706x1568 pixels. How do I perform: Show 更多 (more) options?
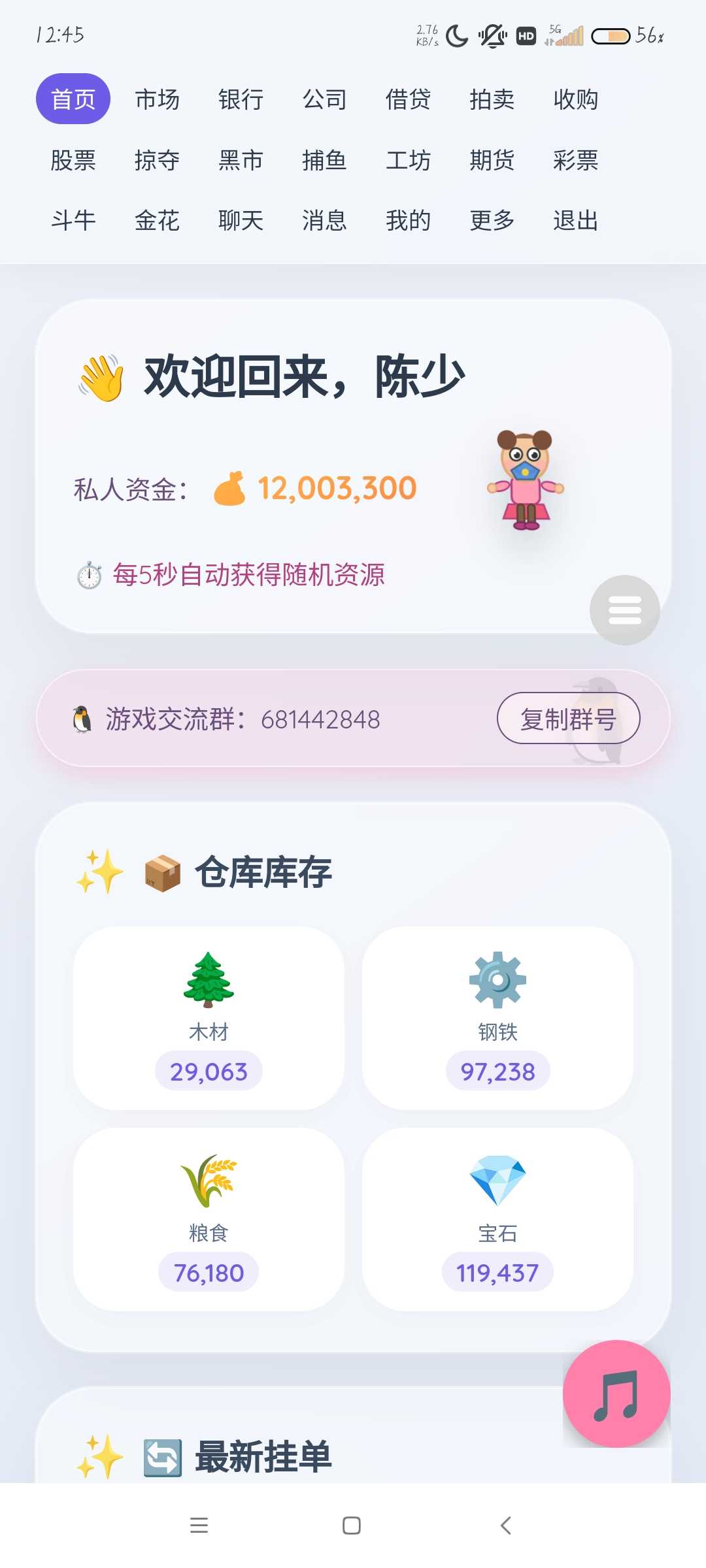492,221
